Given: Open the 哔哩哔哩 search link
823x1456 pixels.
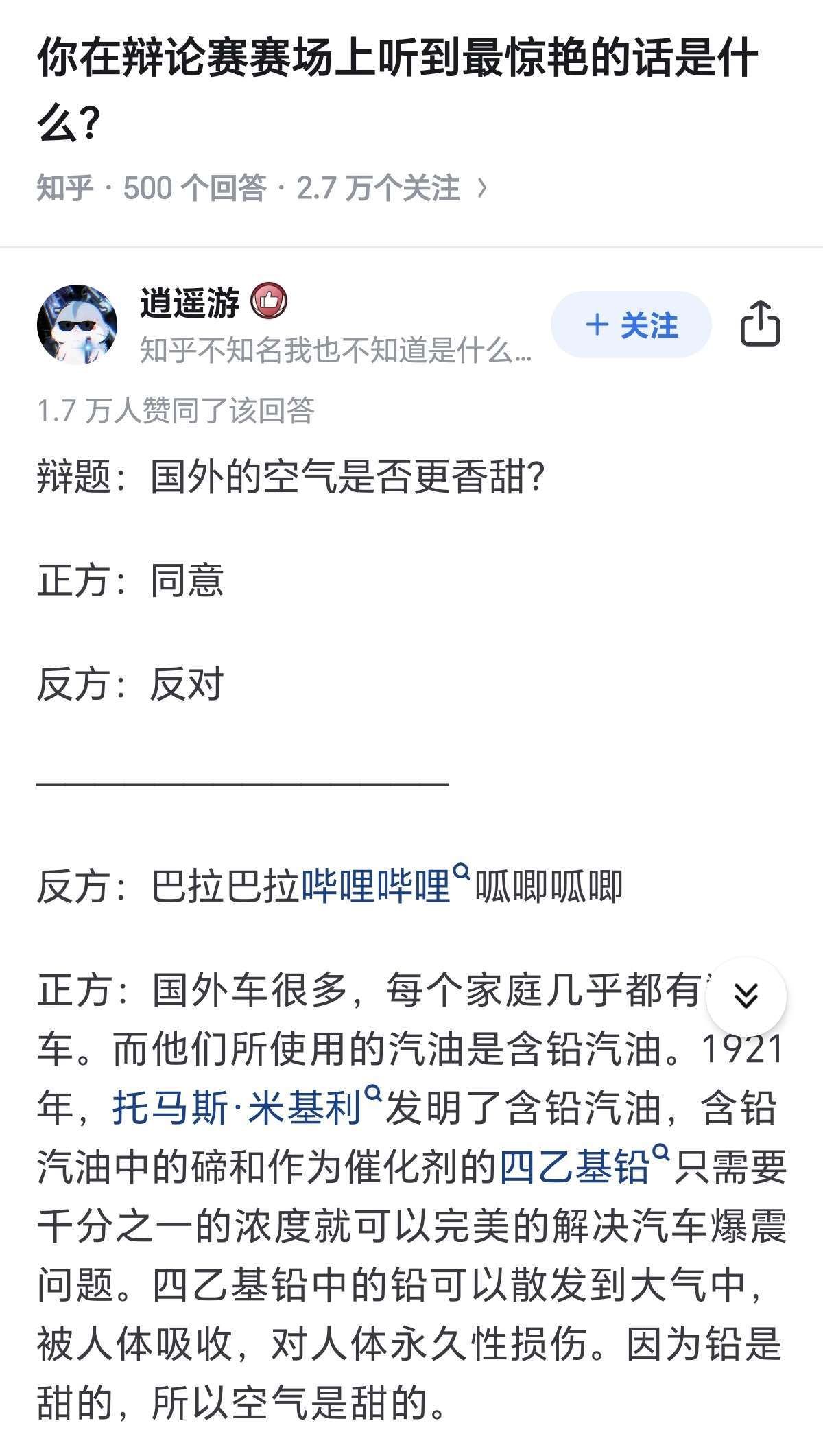Looking at the screenshot, I should [x=376, y=886].
